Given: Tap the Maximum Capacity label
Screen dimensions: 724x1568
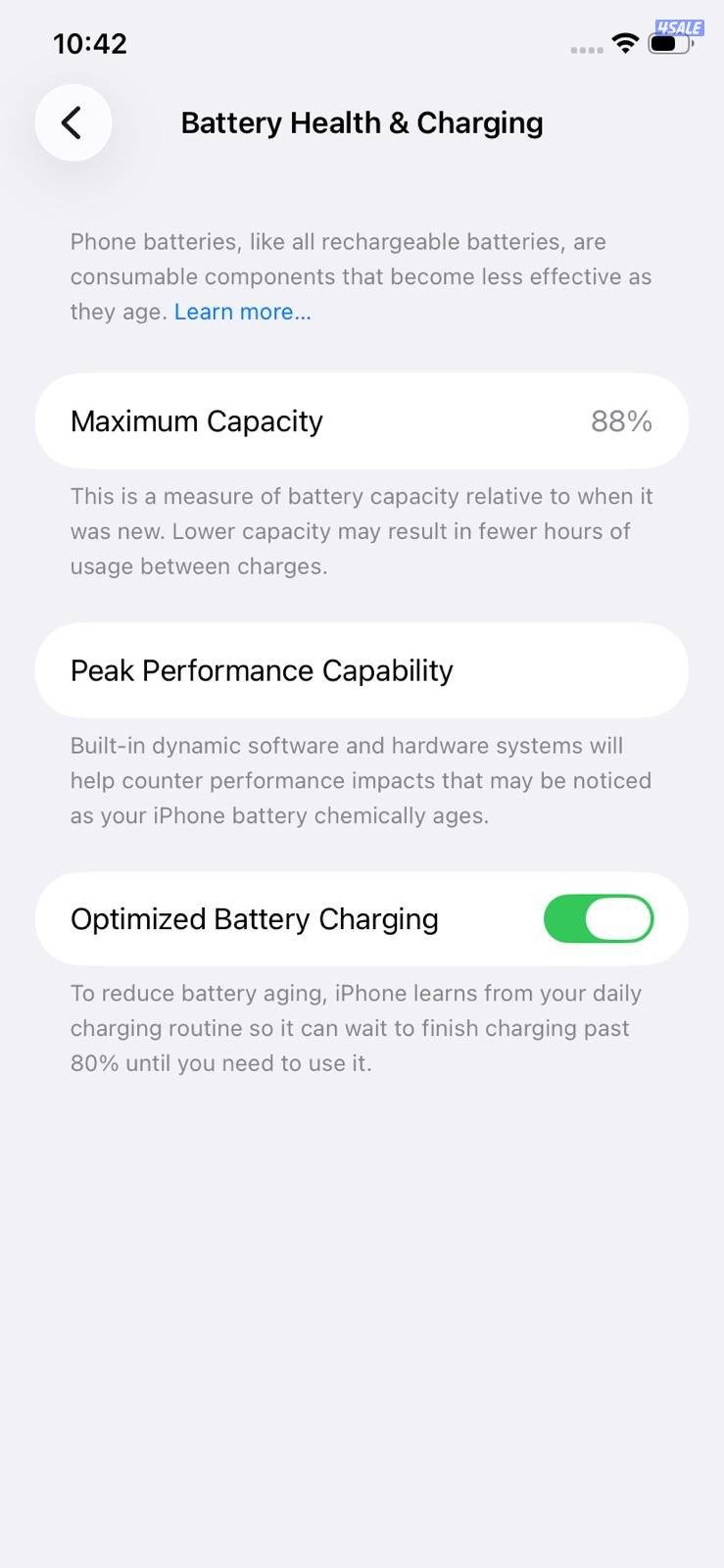Looking at the screenshot, I should click(196, 420).
